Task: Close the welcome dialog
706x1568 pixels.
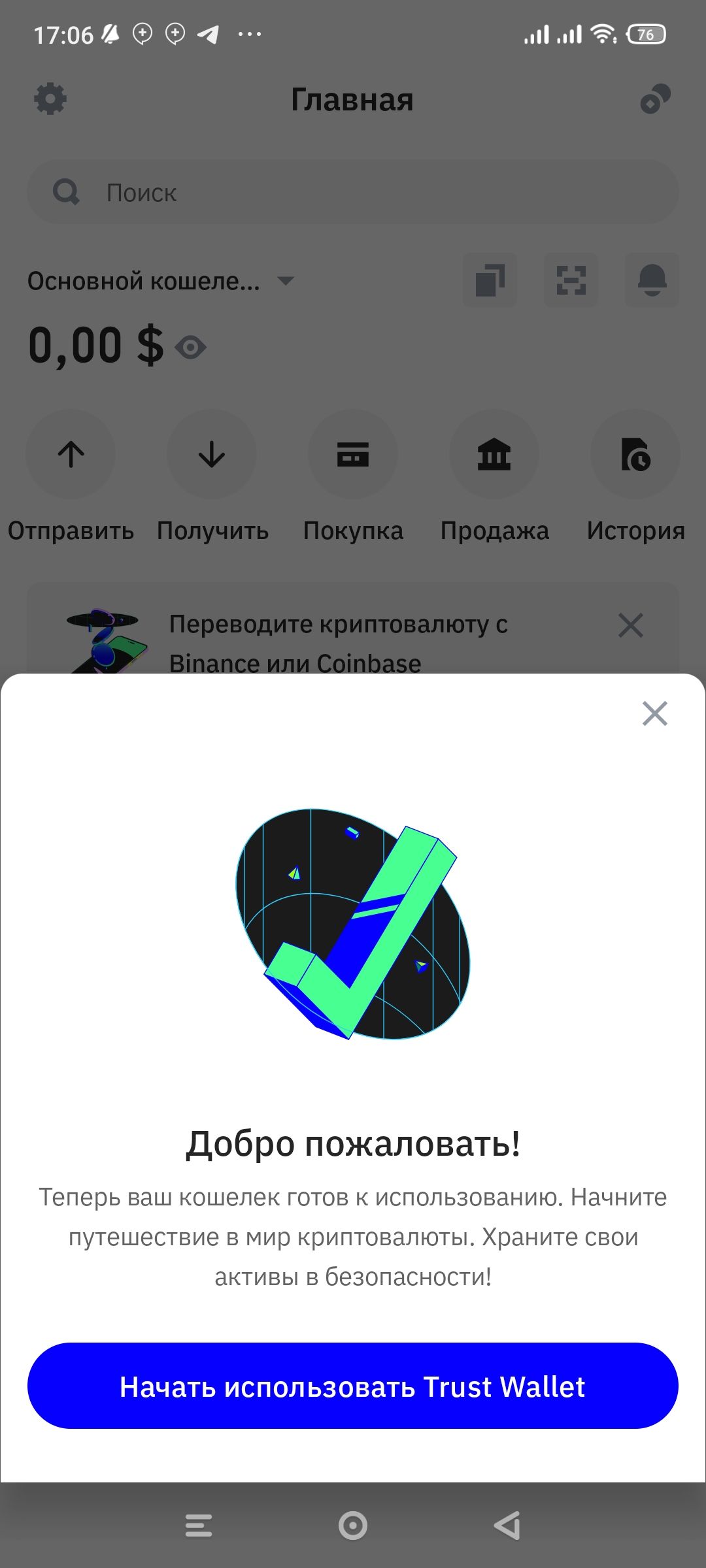Action: [x=654, y=713]
